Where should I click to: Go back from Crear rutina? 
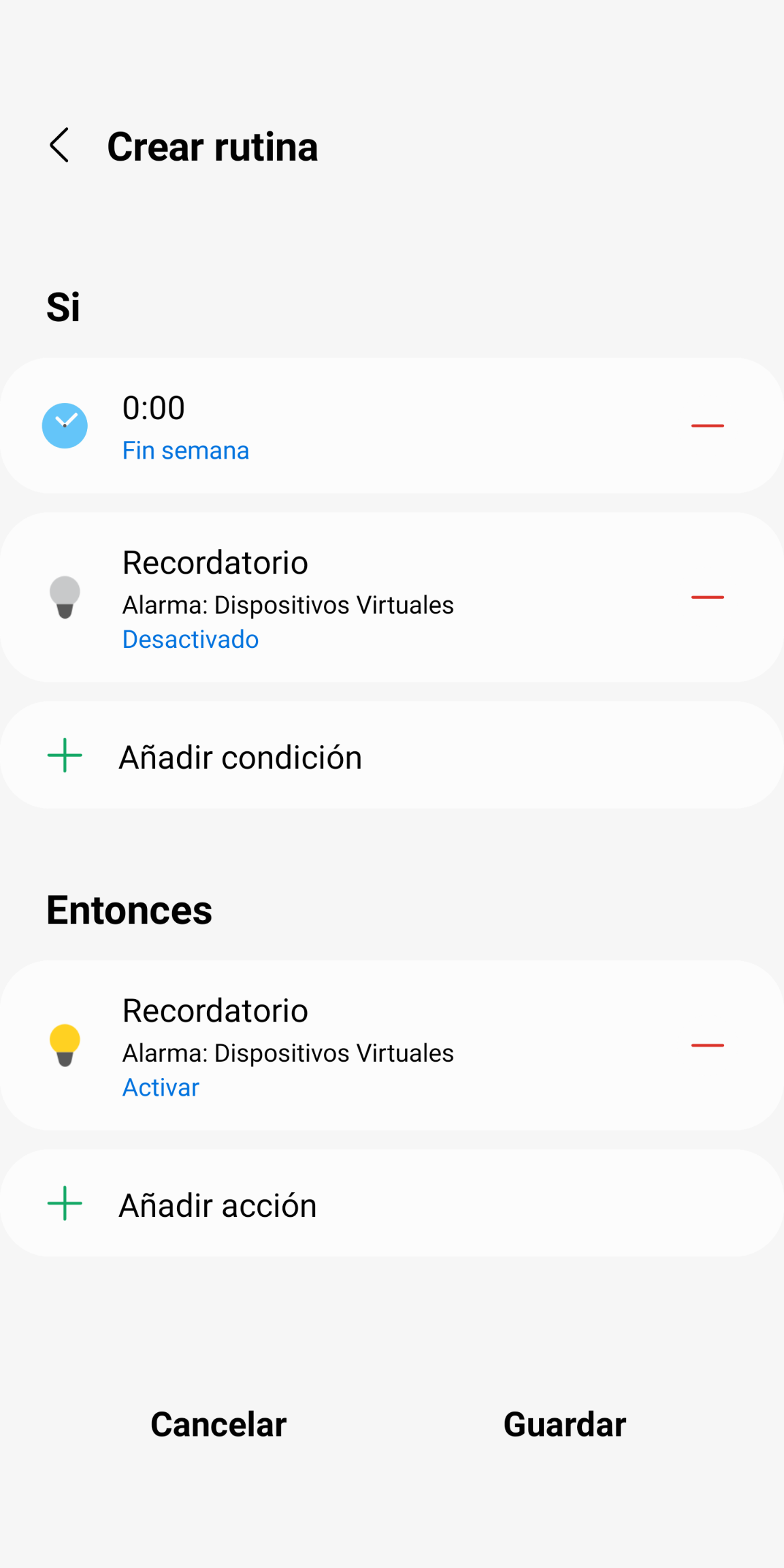tap(60, 146)
